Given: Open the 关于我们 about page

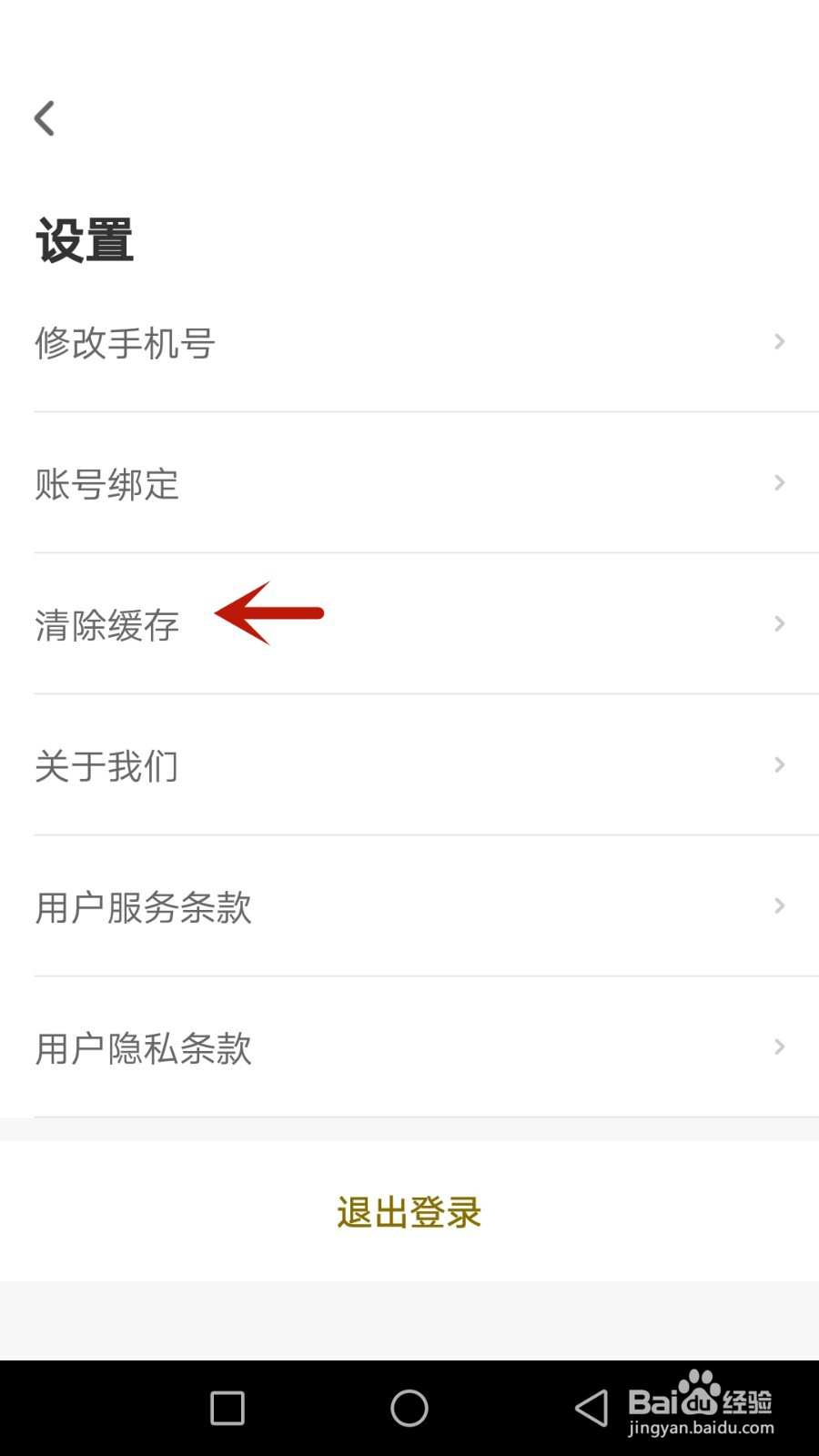Looking at the screenshot, I should (x=106, y=766).
